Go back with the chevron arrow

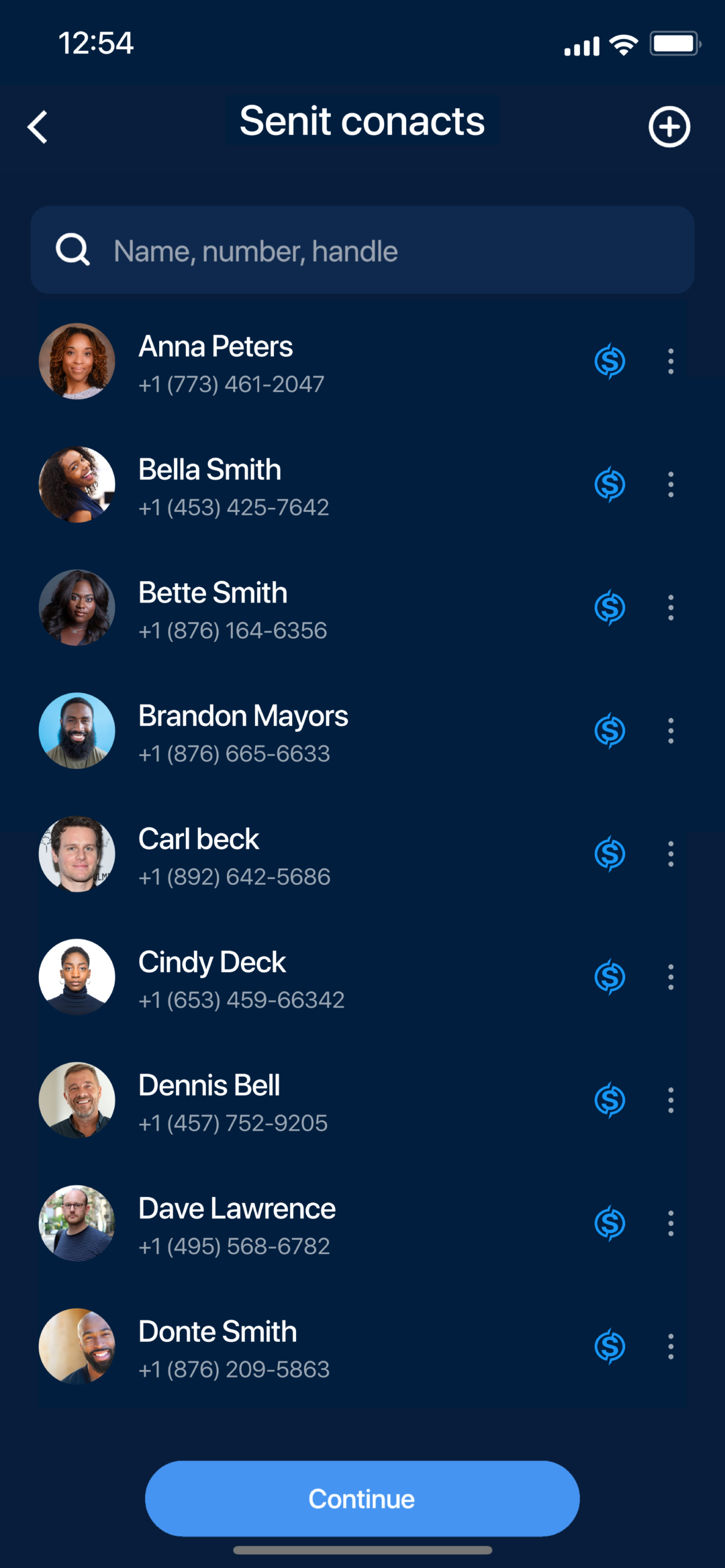click(38, 127)
